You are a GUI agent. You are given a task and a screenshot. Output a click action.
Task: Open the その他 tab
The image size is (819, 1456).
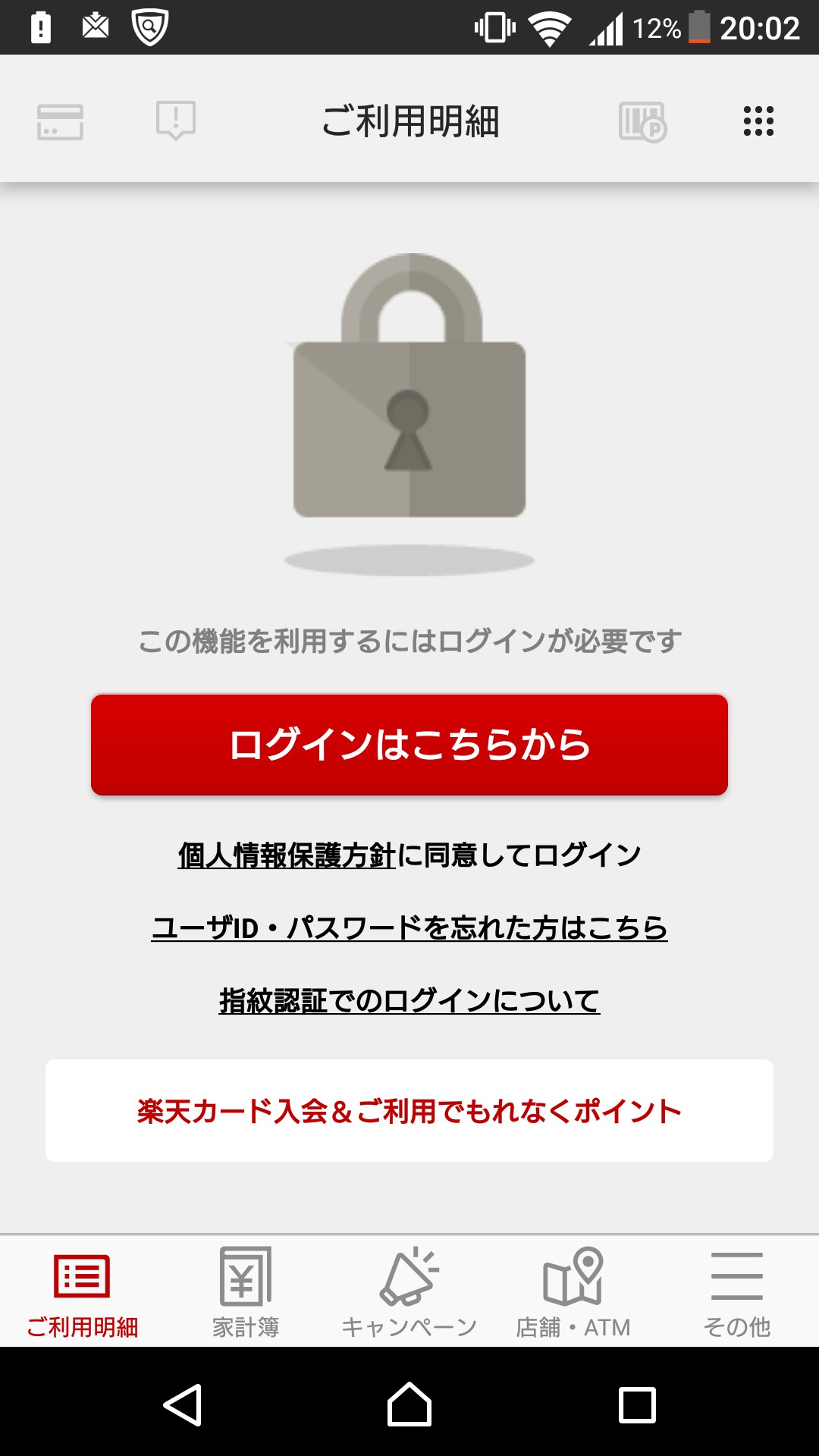[x=737, y=1291]
